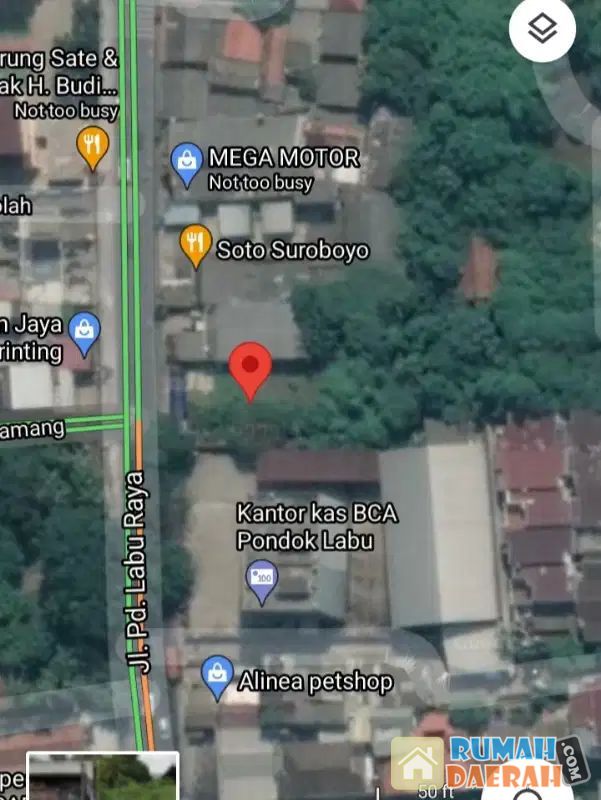Screen dimensions: 601x800
Task: Open the map layers button
Action: pos(542,29)
